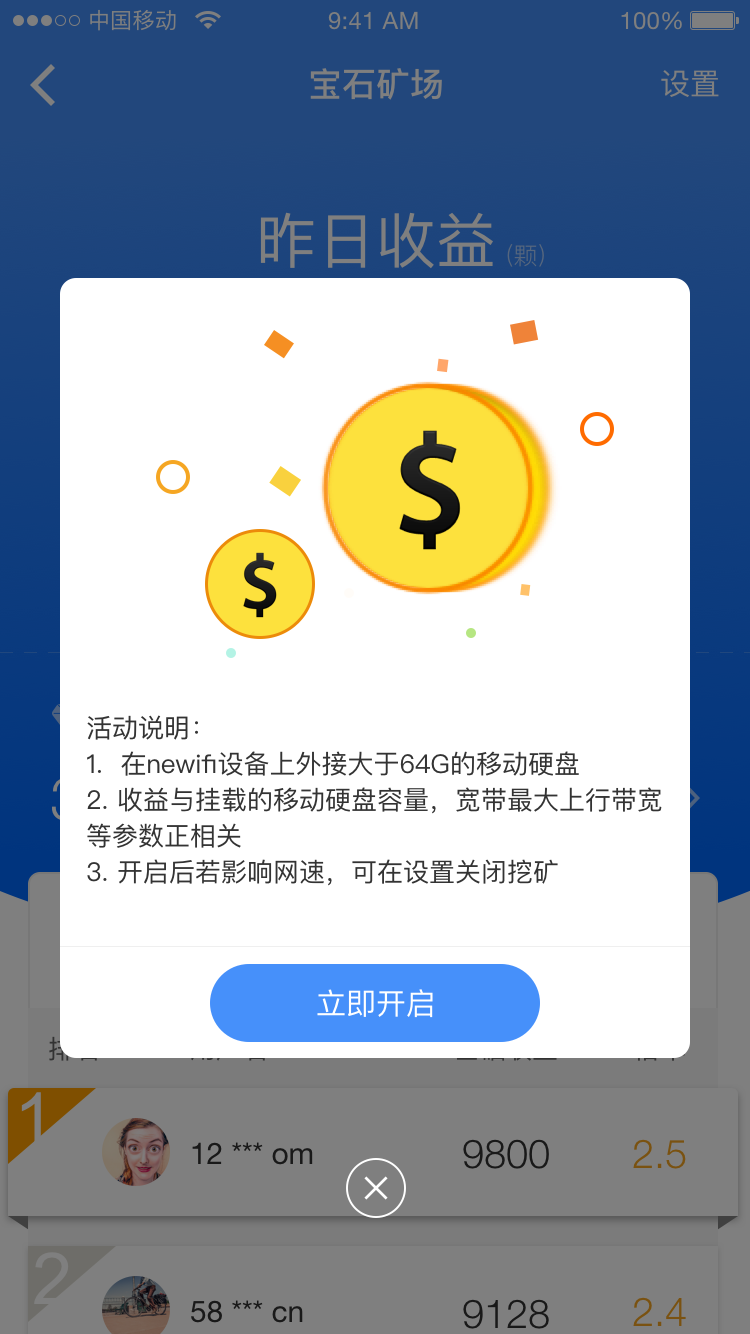750x1334 pixels.
Task: Tap the orange ring decoration icon
Action: pos(597,429)
